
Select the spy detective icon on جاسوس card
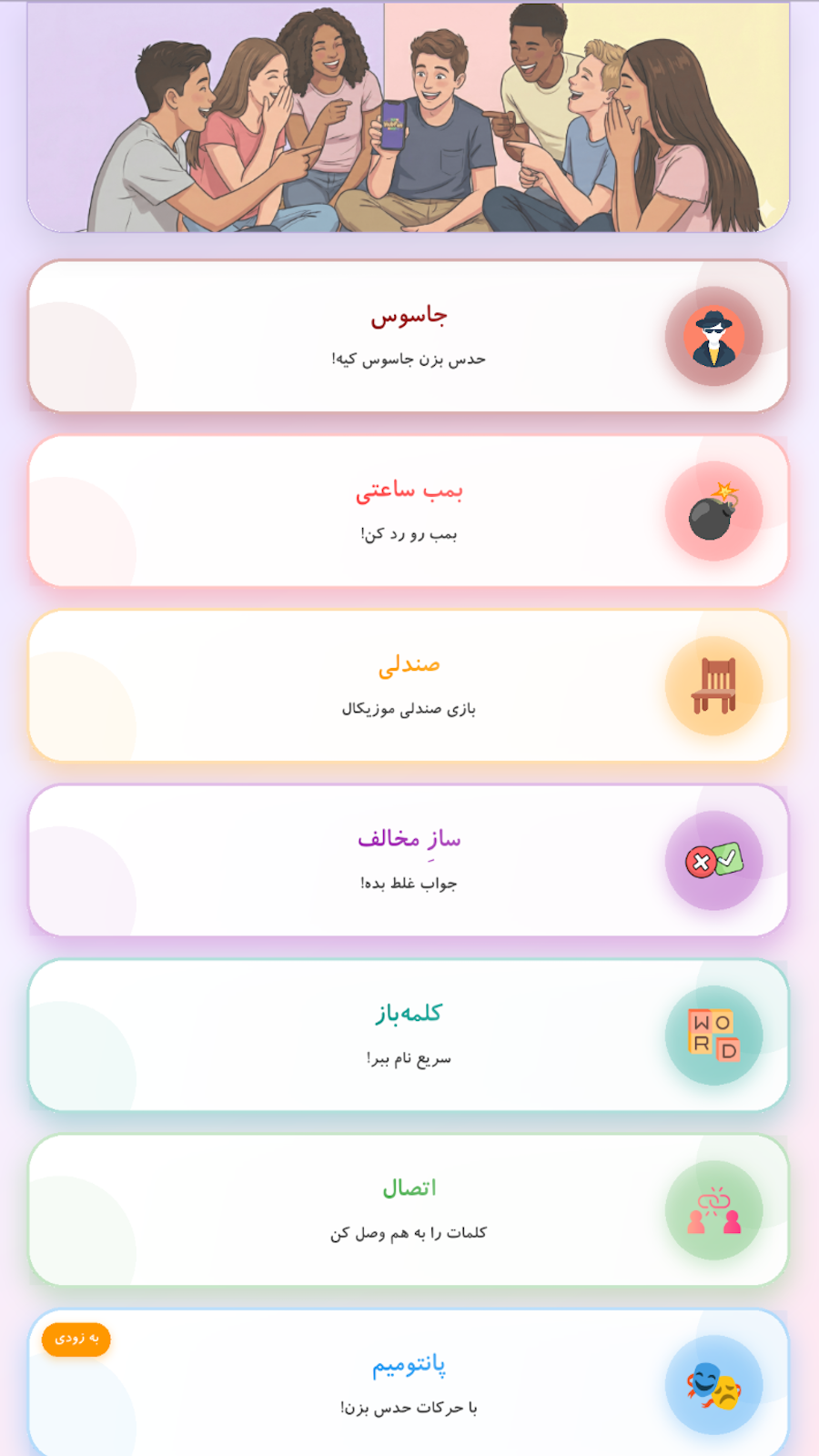click(714, 337)
